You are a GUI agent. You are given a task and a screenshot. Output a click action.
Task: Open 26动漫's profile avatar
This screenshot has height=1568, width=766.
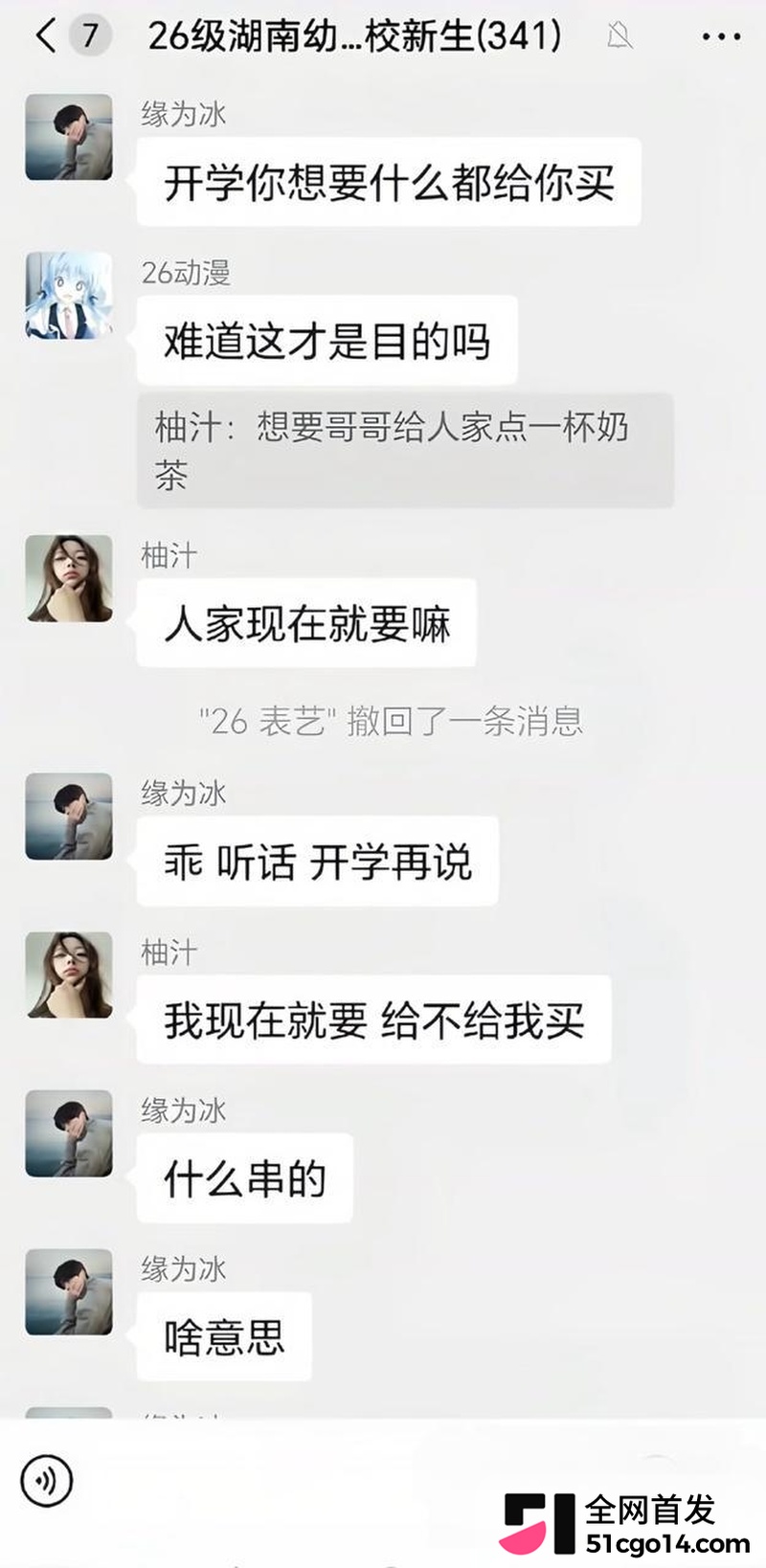[x=69, y=296]
